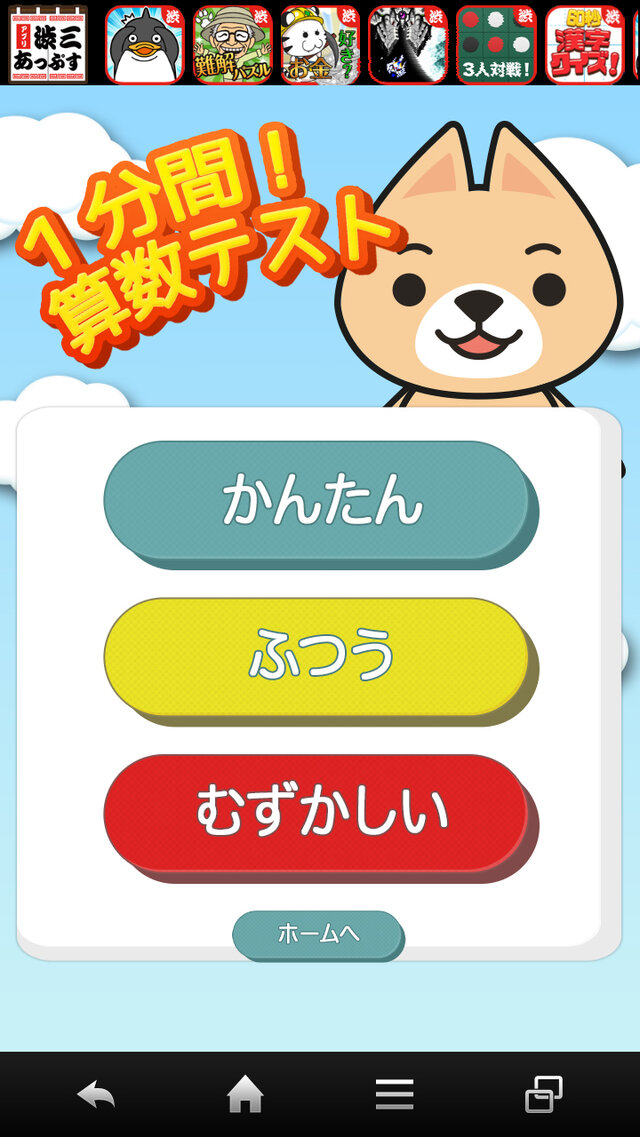Open the お金 cat app icon
640x1137 pixels.
point(320,44)
